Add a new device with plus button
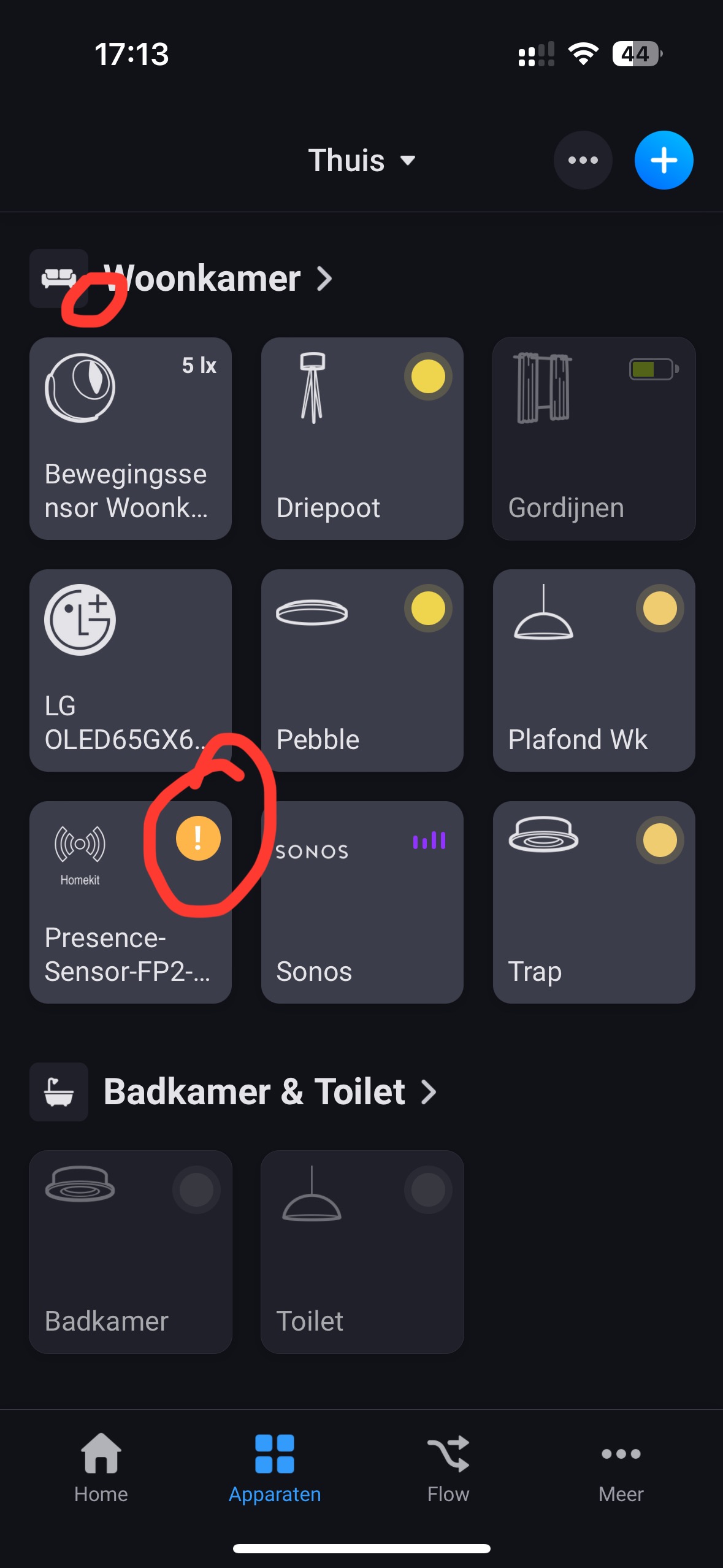Image resolution: width=723 pixels, height=1568 pixels. click(x=664, y=161)
